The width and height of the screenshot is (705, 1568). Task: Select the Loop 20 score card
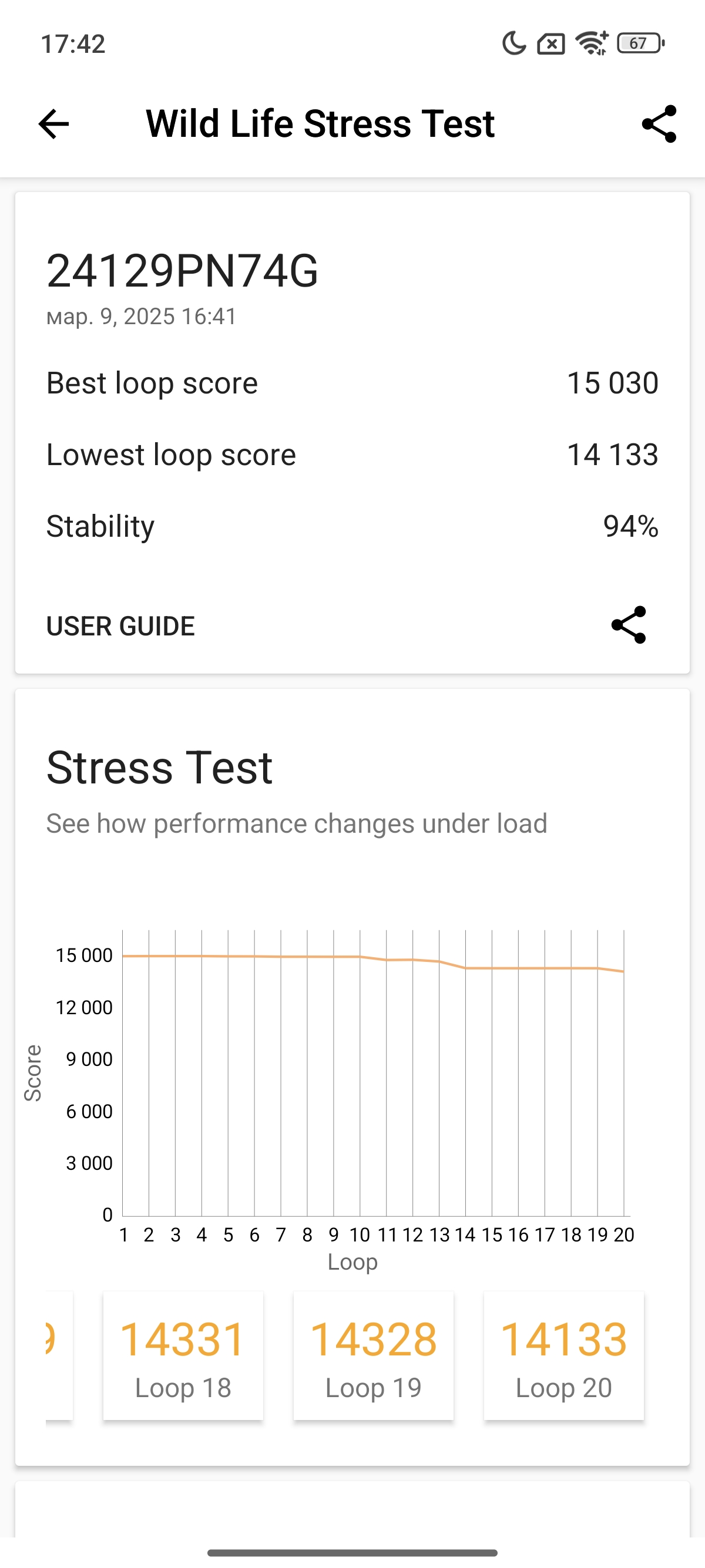tap(564, 1355)
